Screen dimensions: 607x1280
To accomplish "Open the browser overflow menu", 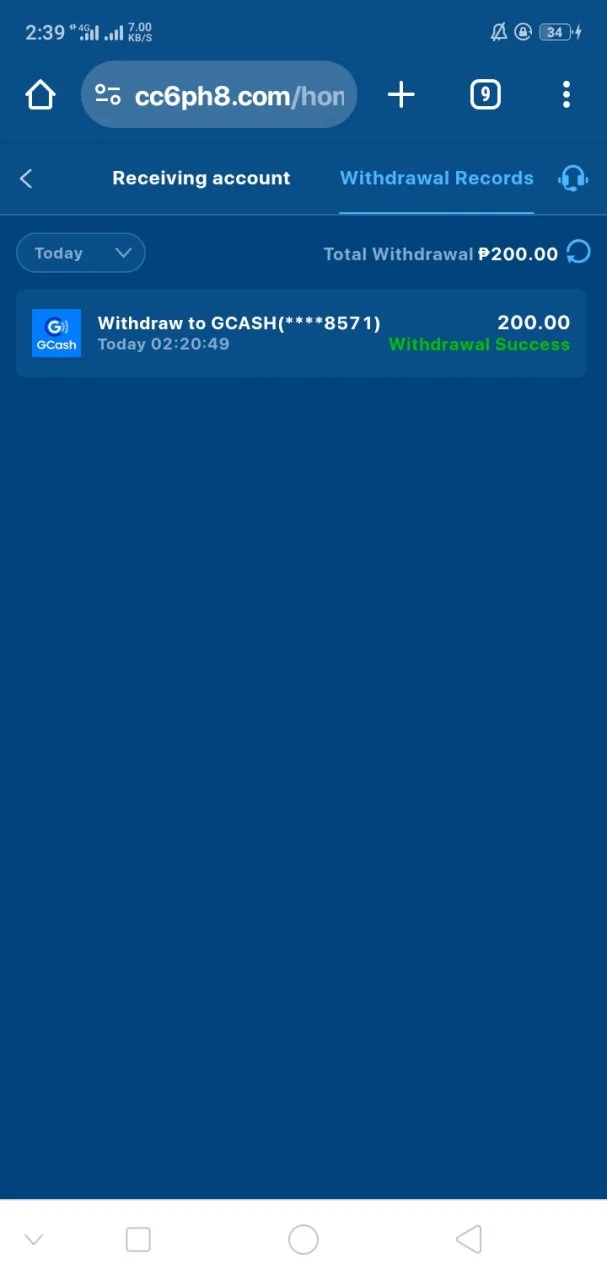I will click(566, 95).
